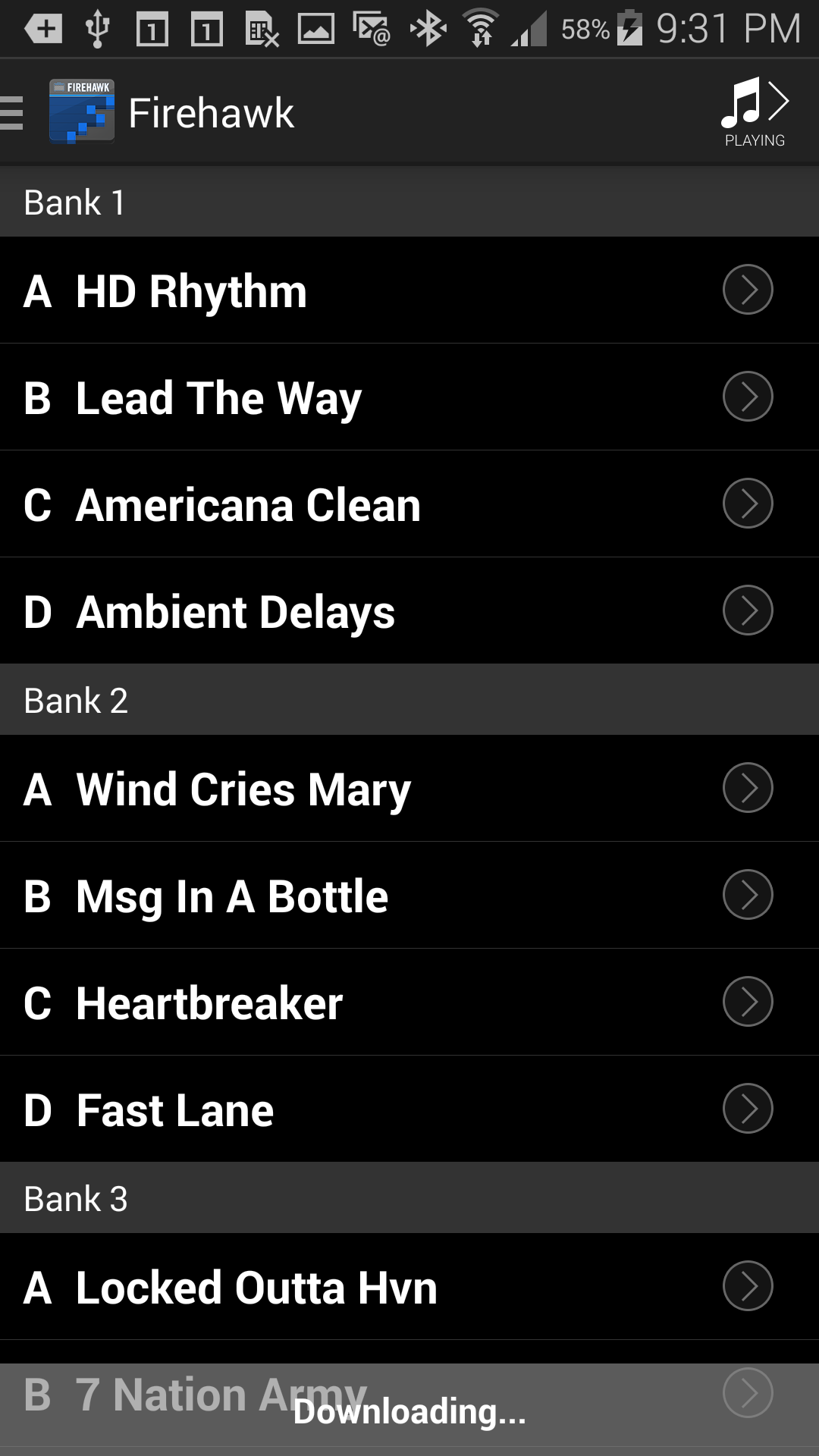Open the Heartbreaker preset detail arrow
Viewport: 819px width, 1456px height.
tap(748, 1002)
